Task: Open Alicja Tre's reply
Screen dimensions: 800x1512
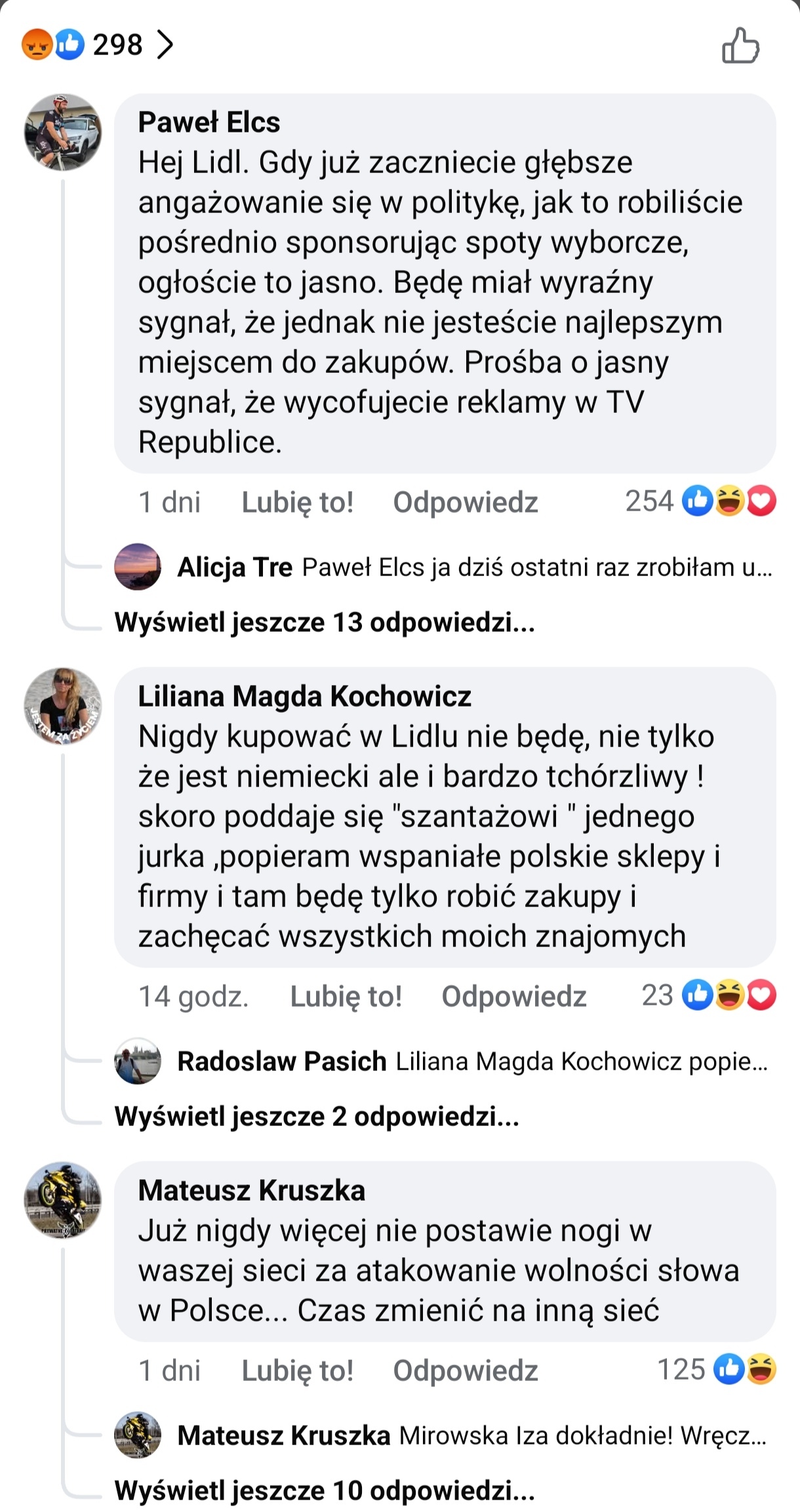Action: (x=475, y=568)
